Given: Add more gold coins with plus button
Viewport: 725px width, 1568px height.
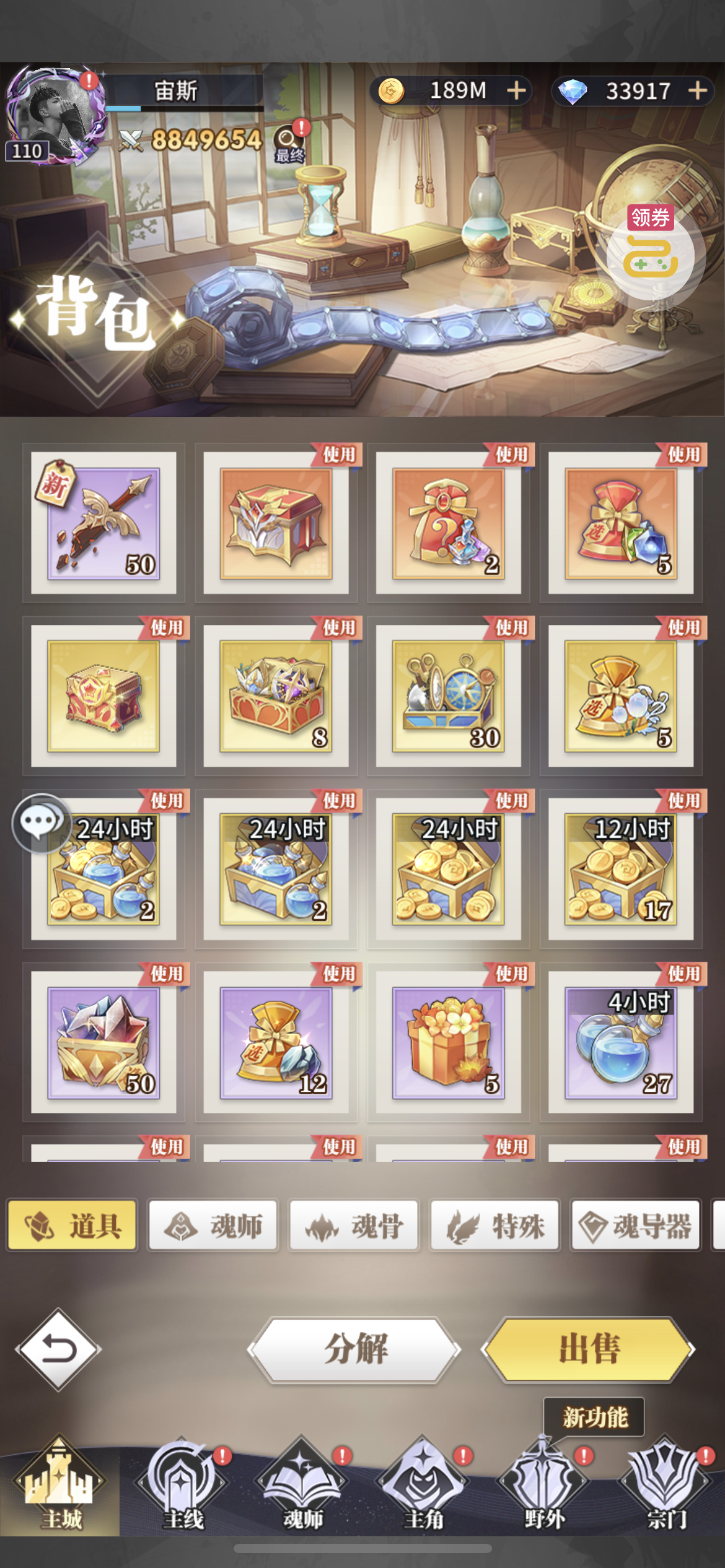Looking at the screenshot, I should [x=516, y=91].
